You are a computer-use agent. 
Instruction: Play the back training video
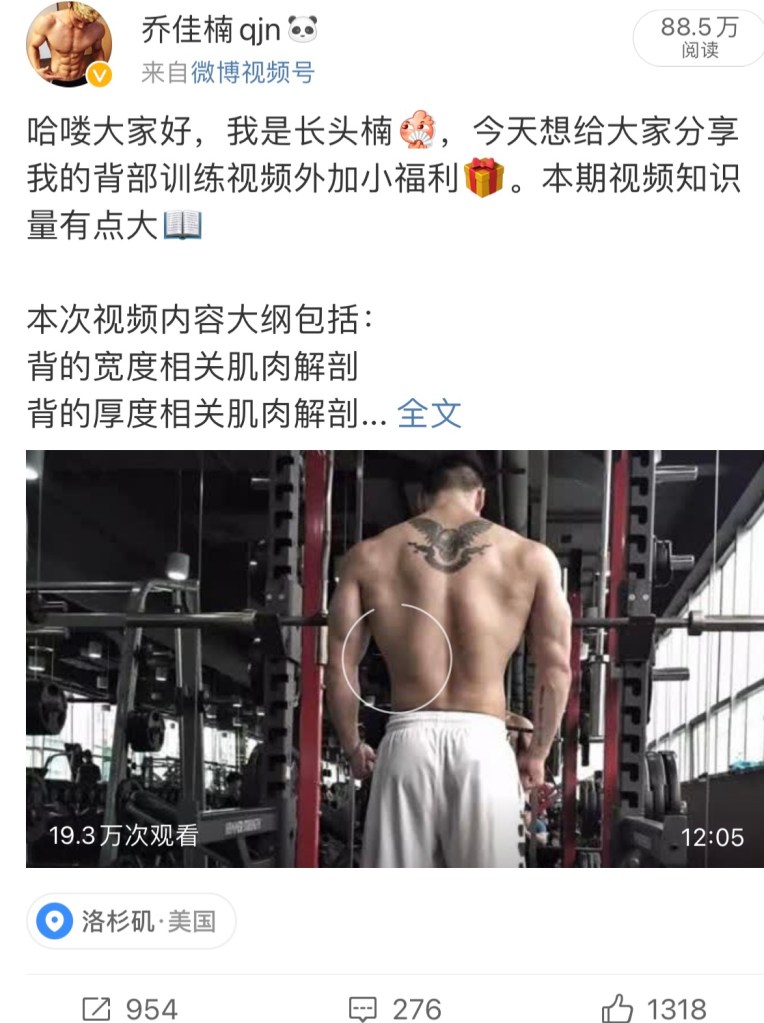tap(396, 658)
